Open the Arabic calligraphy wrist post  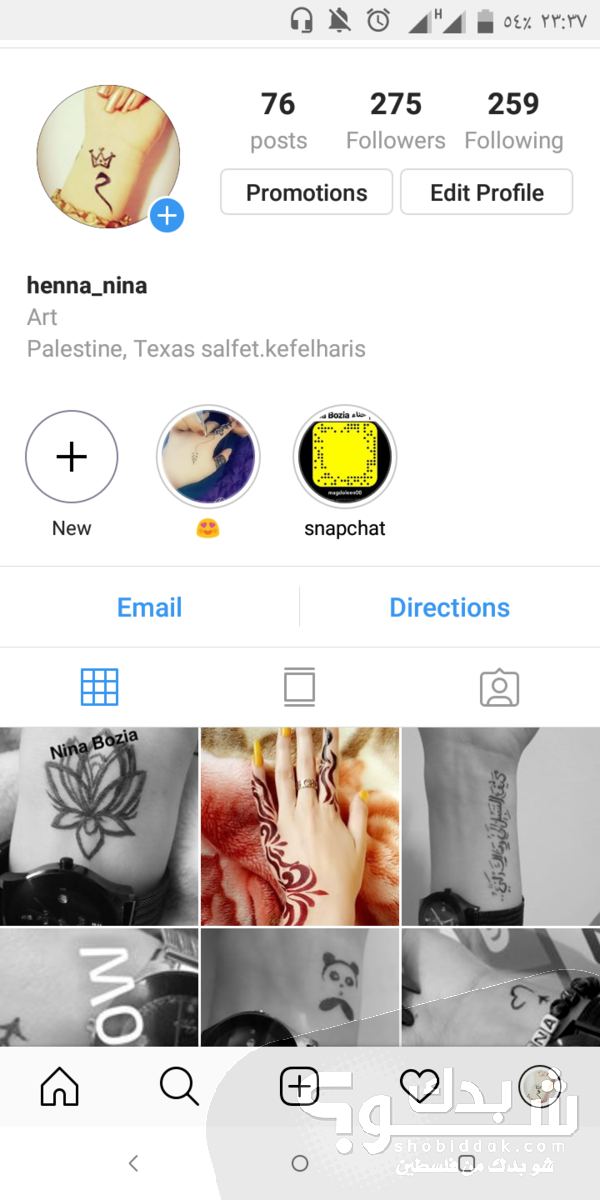[500, 826]
